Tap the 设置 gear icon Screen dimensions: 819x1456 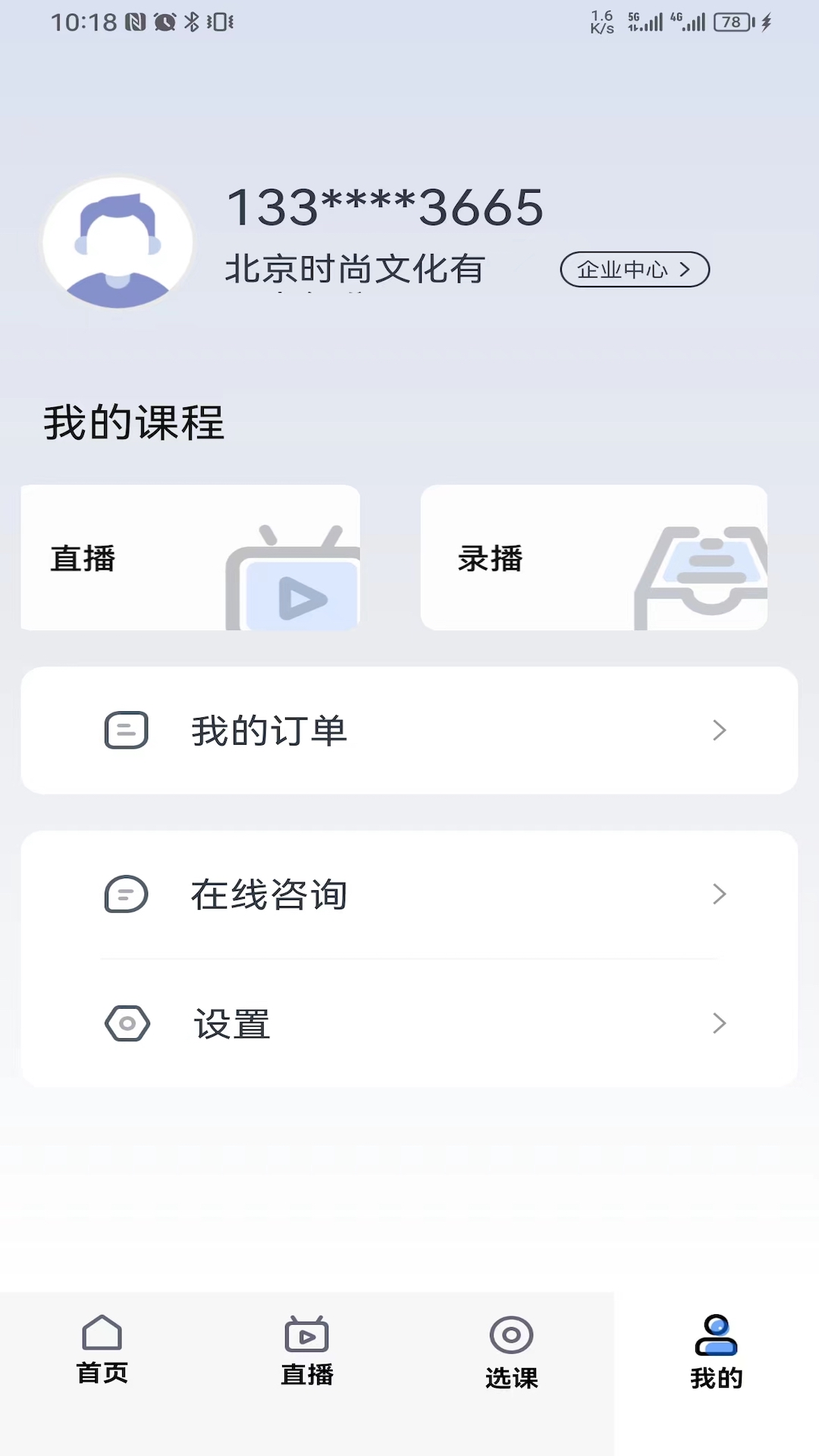coord(127,1023)
